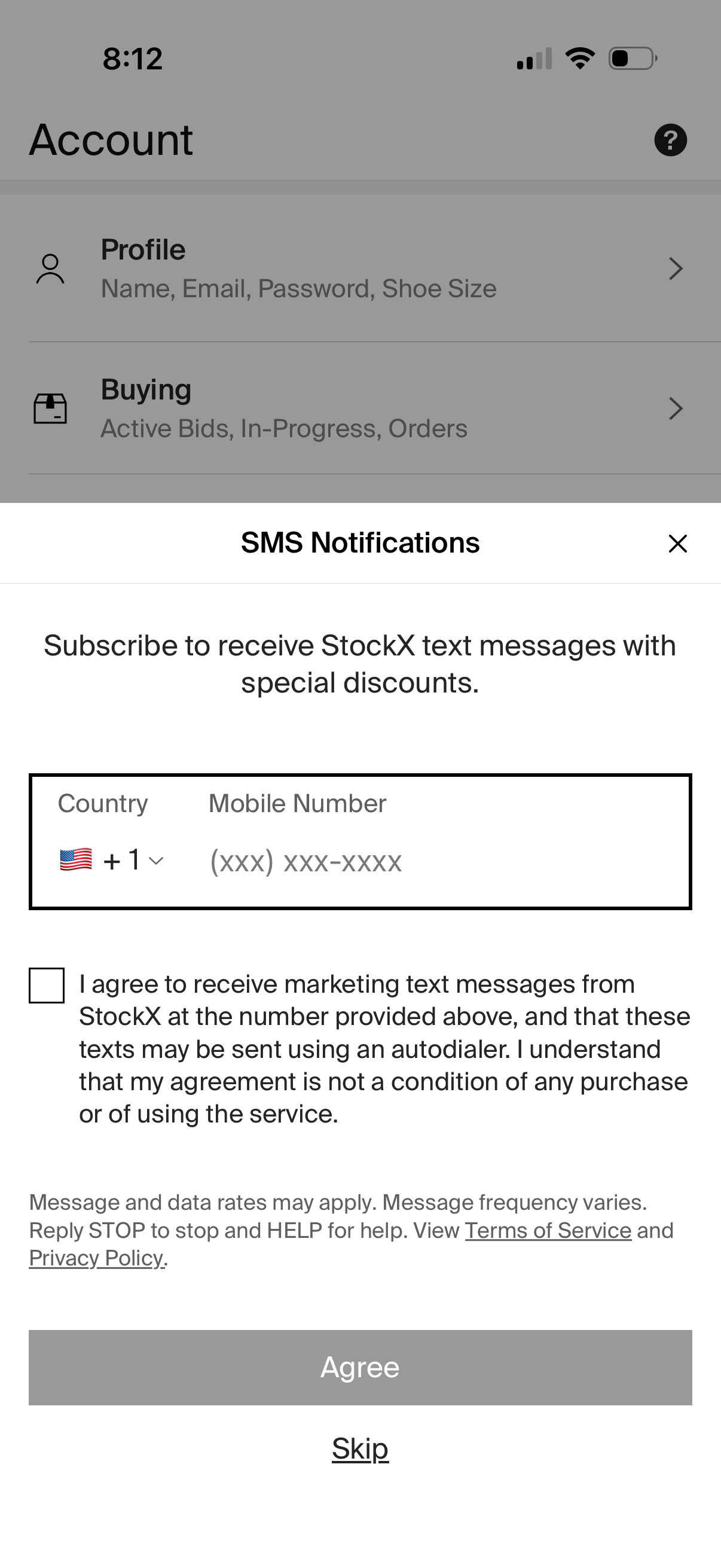Open the country code dropdown
Screen dimensions: 721x1568
(157, 861)
